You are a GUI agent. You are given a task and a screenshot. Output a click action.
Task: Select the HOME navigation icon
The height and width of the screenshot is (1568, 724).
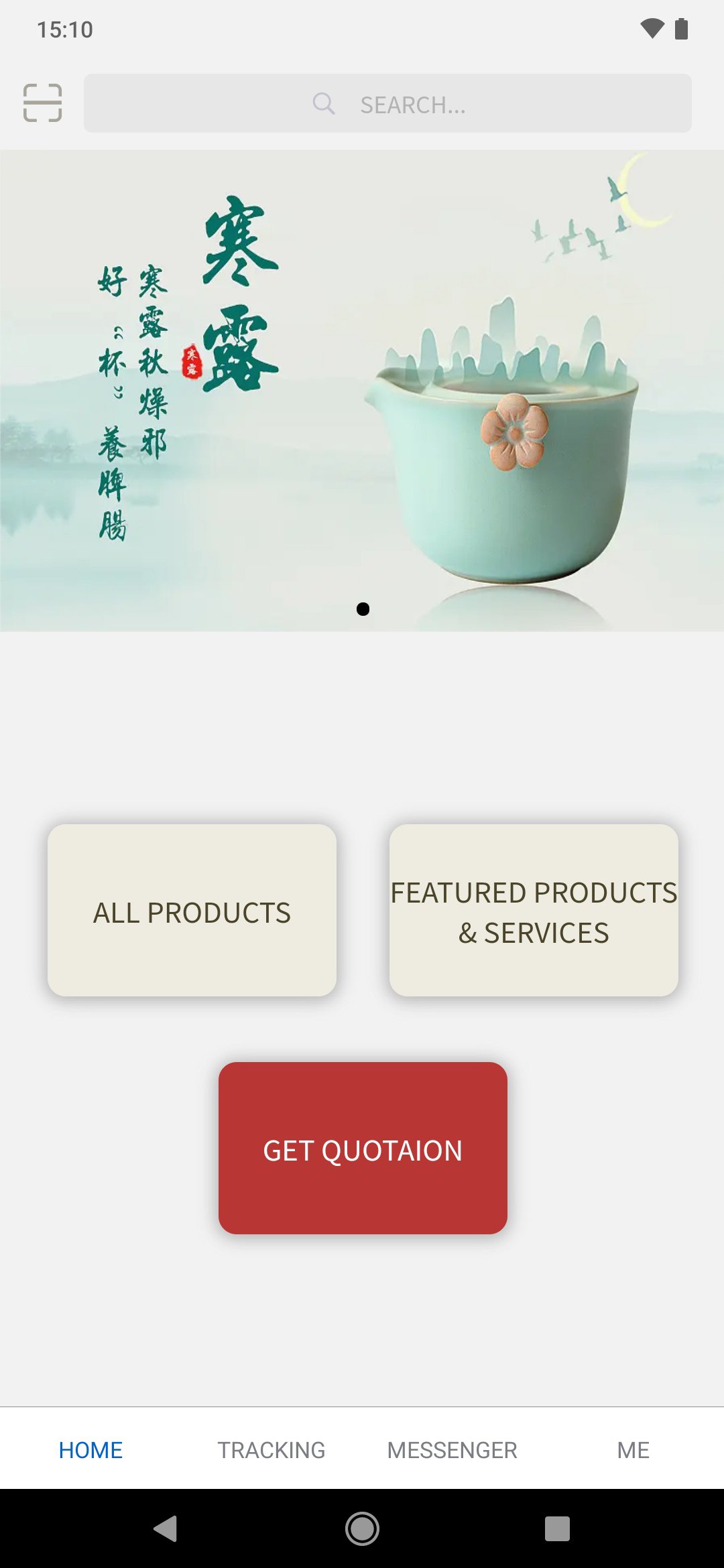coord(90,1449)
